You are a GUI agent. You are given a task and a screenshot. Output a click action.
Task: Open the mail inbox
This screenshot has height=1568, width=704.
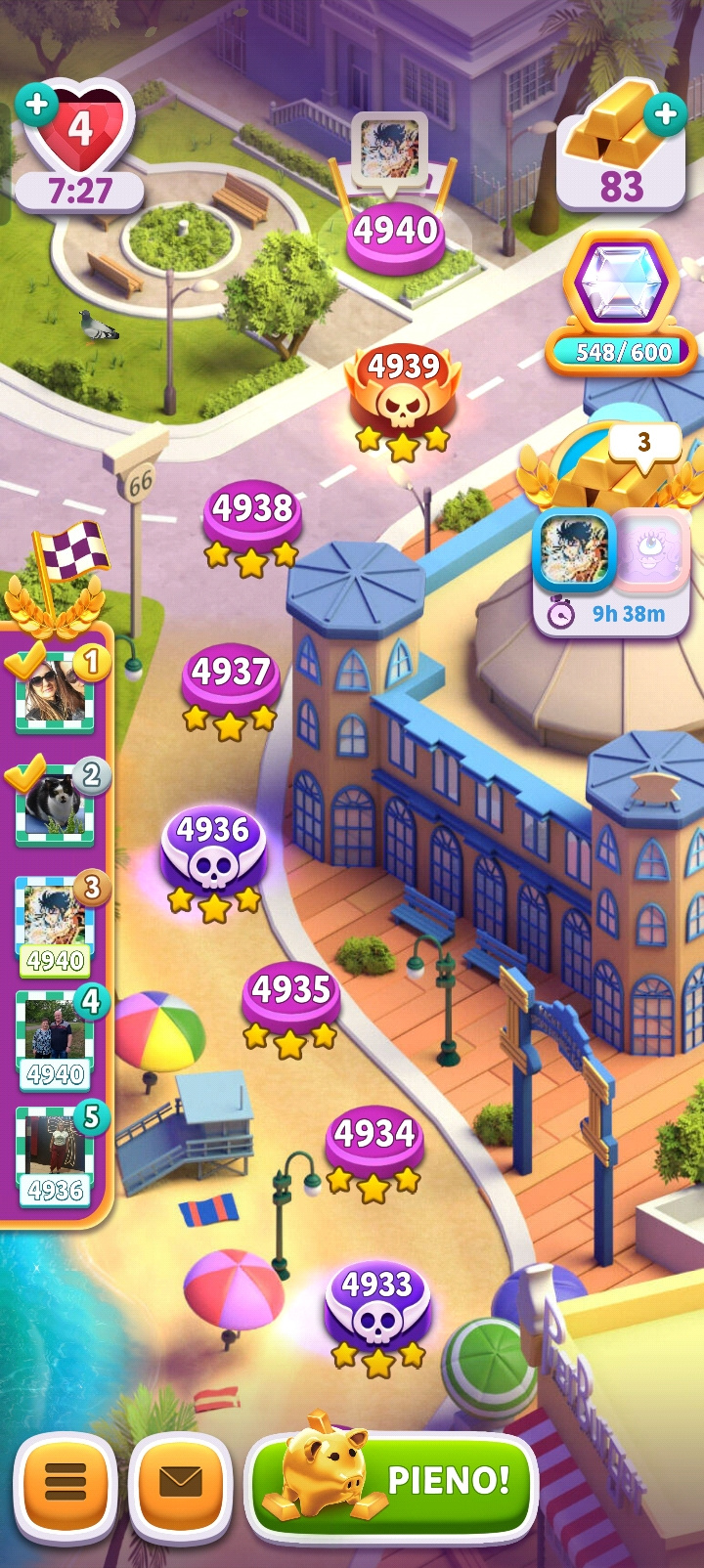(180, 1483)
